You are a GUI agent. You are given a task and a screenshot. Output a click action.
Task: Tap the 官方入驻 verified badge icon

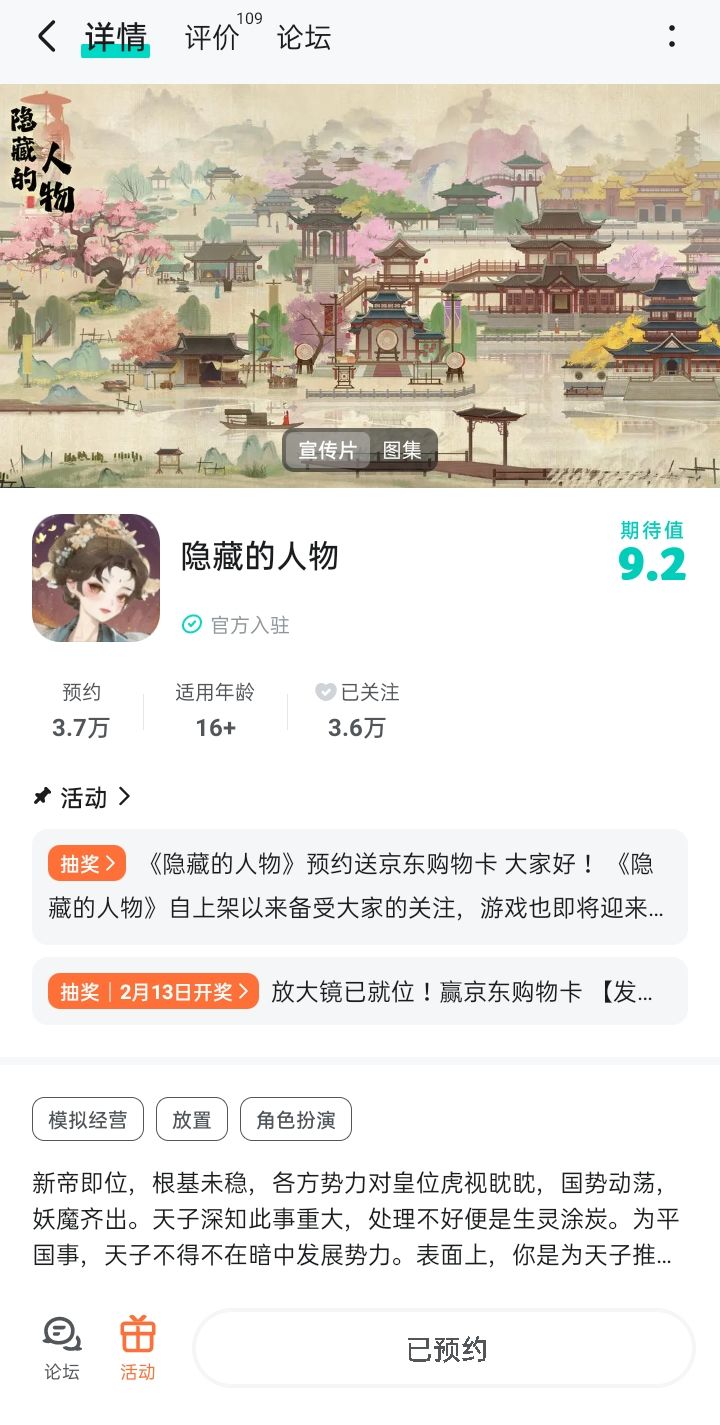pos(191,625)
